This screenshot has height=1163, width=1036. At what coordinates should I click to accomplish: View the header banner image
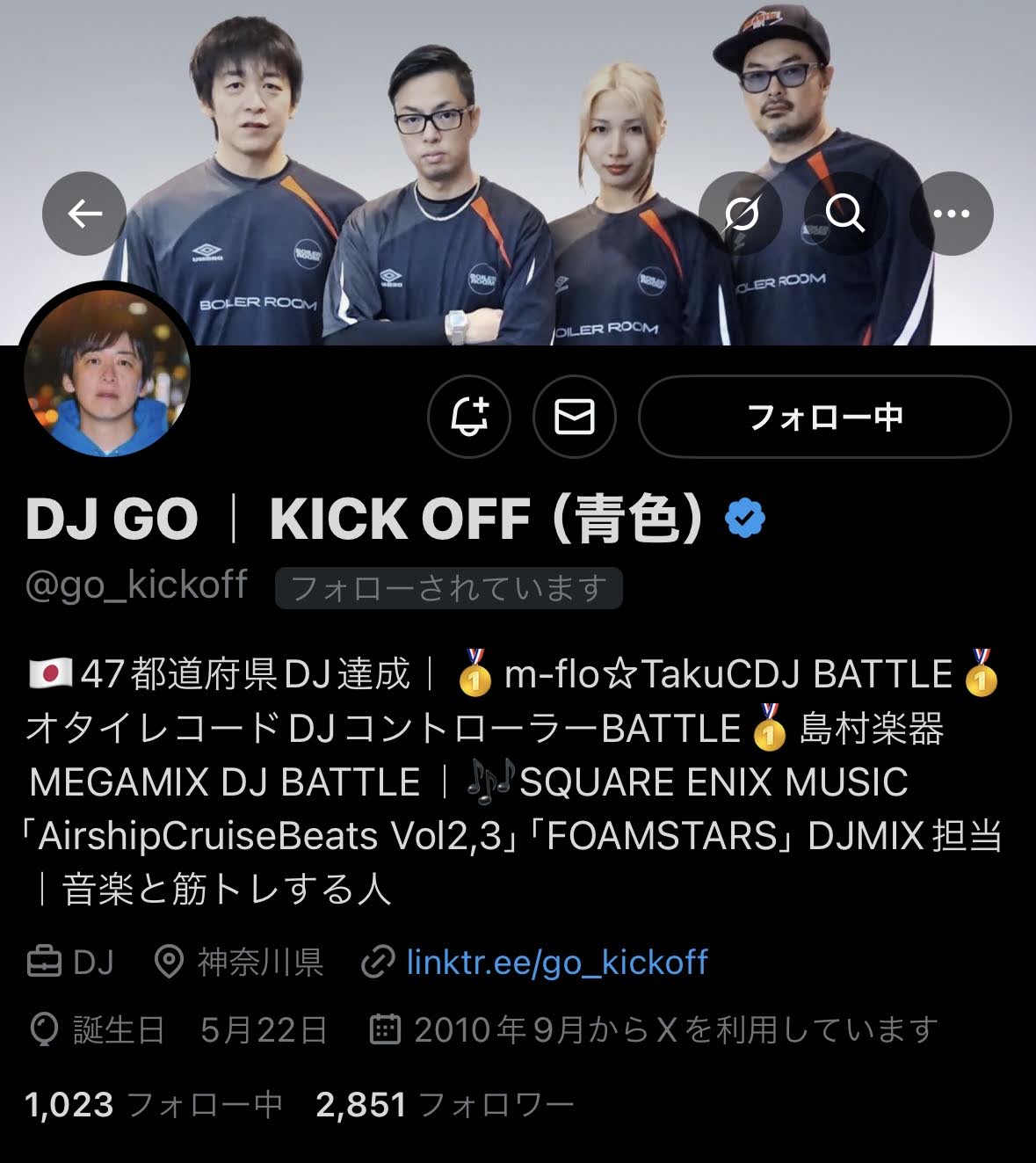518,105
